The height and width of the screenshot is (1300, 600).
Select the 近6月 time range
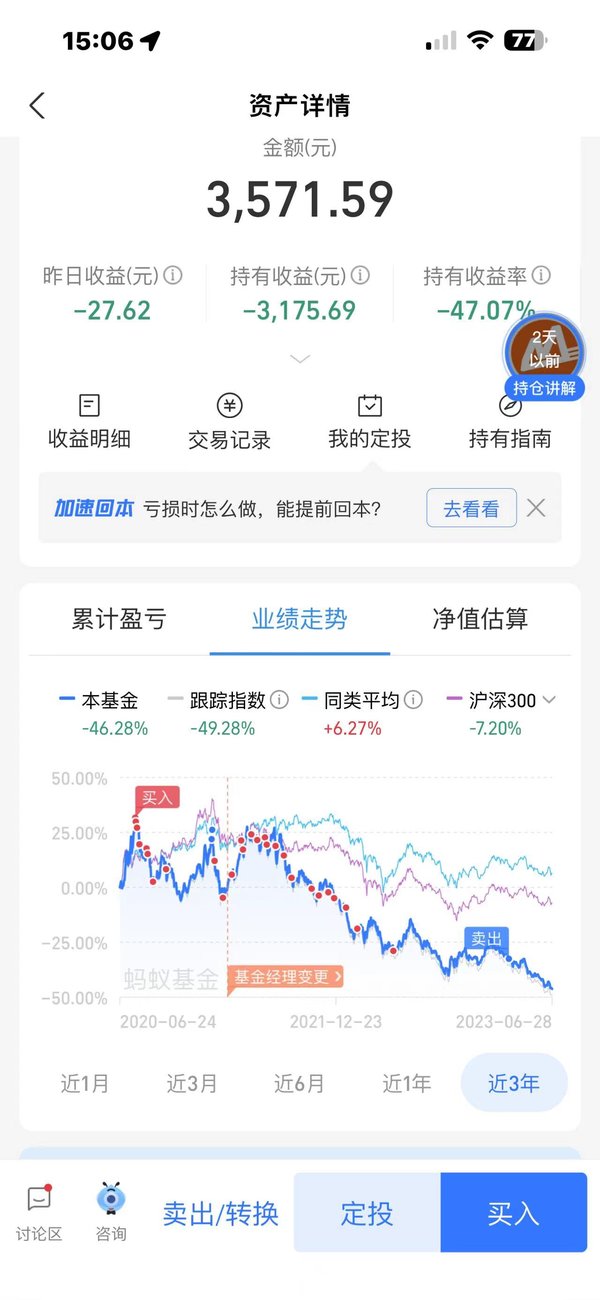coord(299,1083)
